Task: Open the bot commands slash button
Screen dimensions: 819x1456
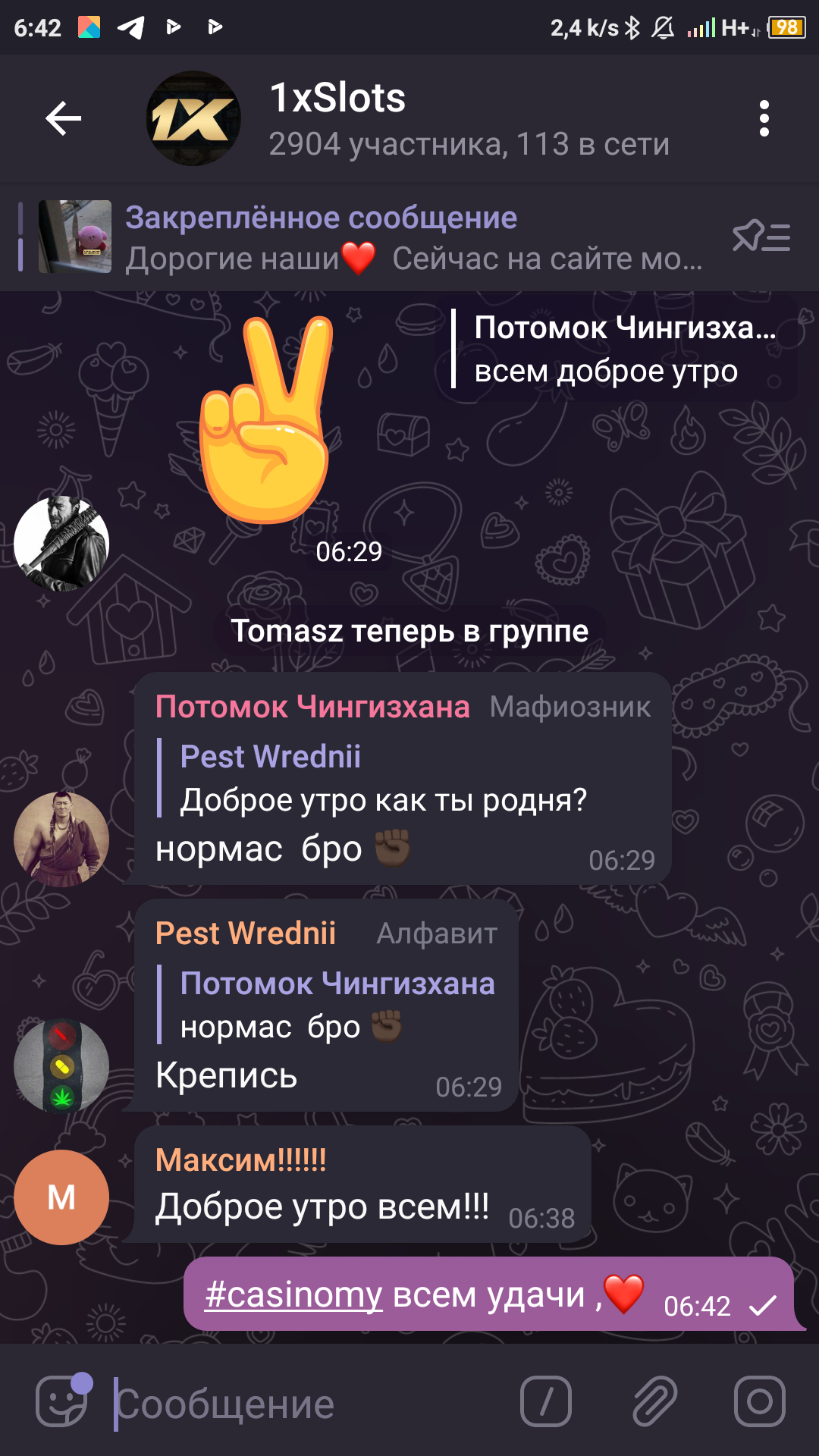Action: (545, 1401)
